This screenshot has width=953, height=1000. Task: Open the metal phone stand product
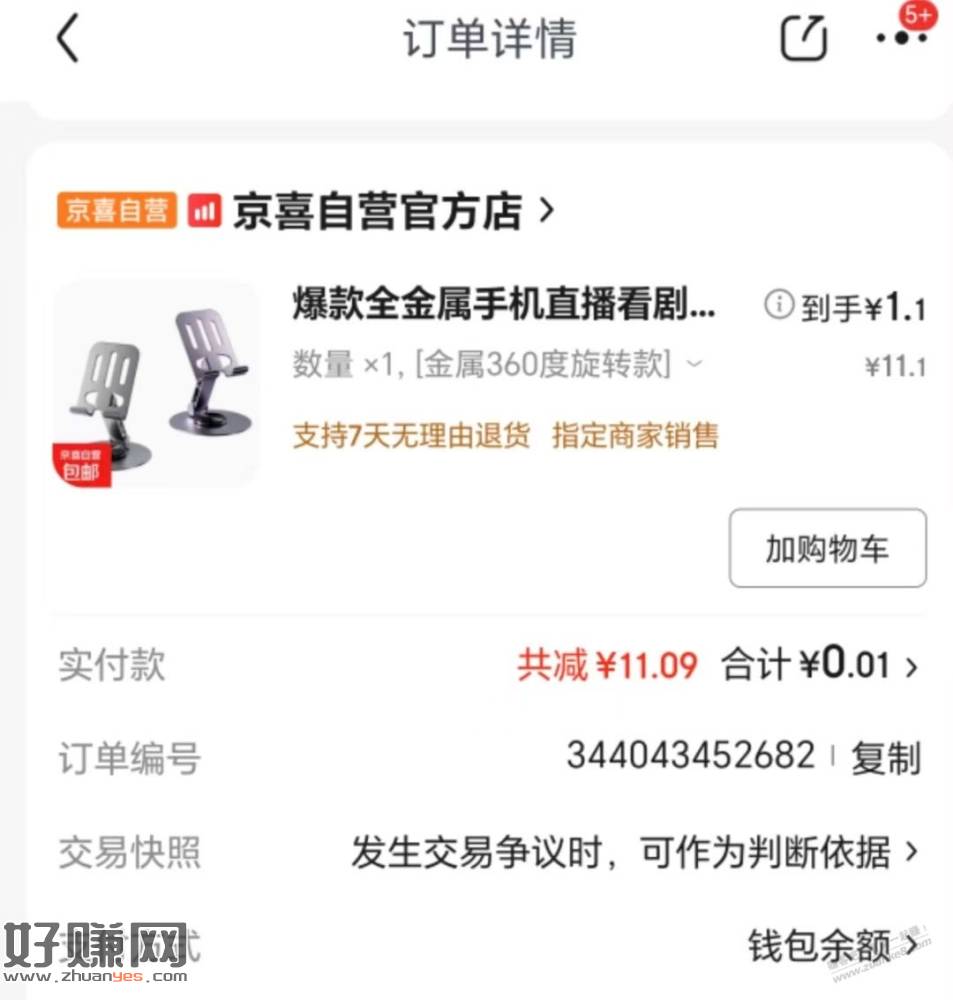pyautogui.click(x=503, y=305)
